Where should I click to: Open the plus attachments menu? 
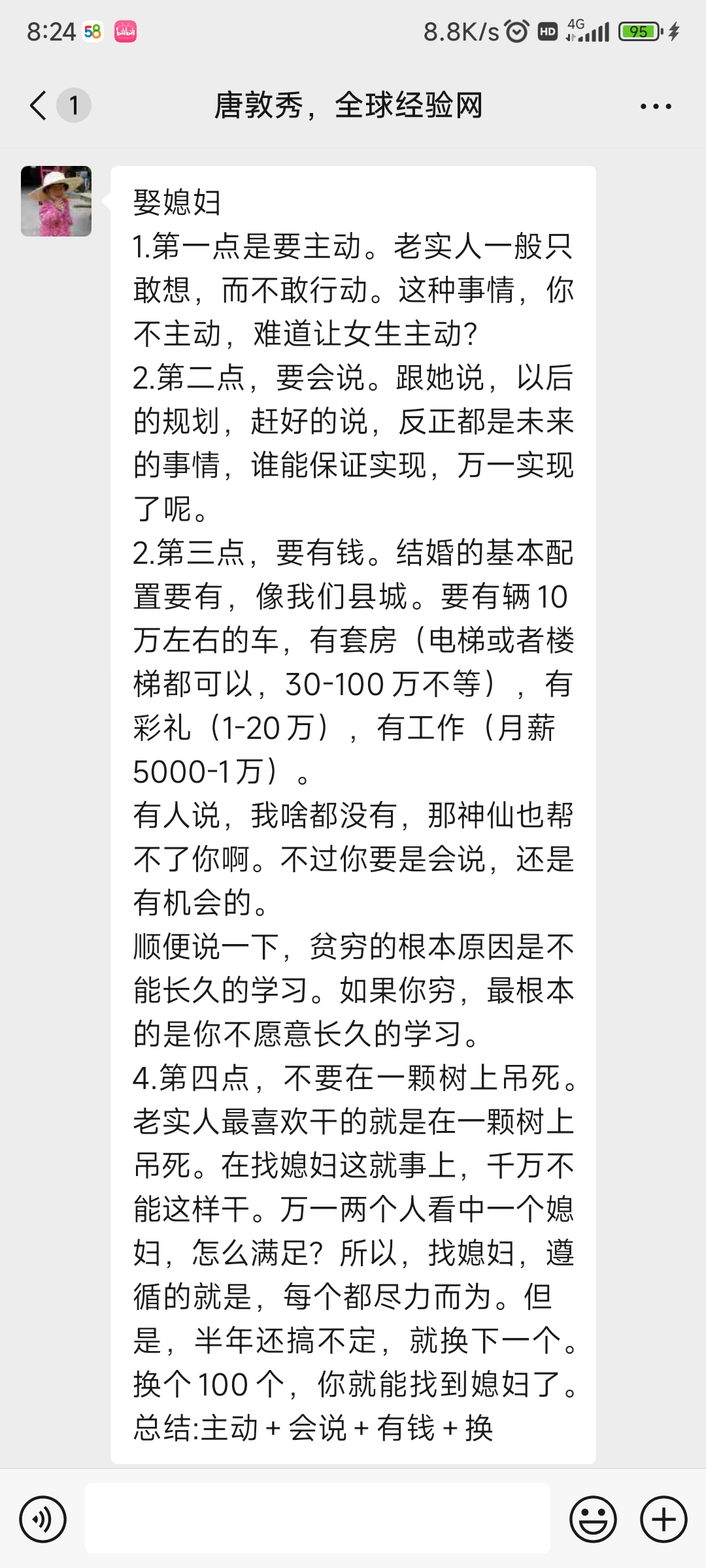coord(664,1519)
